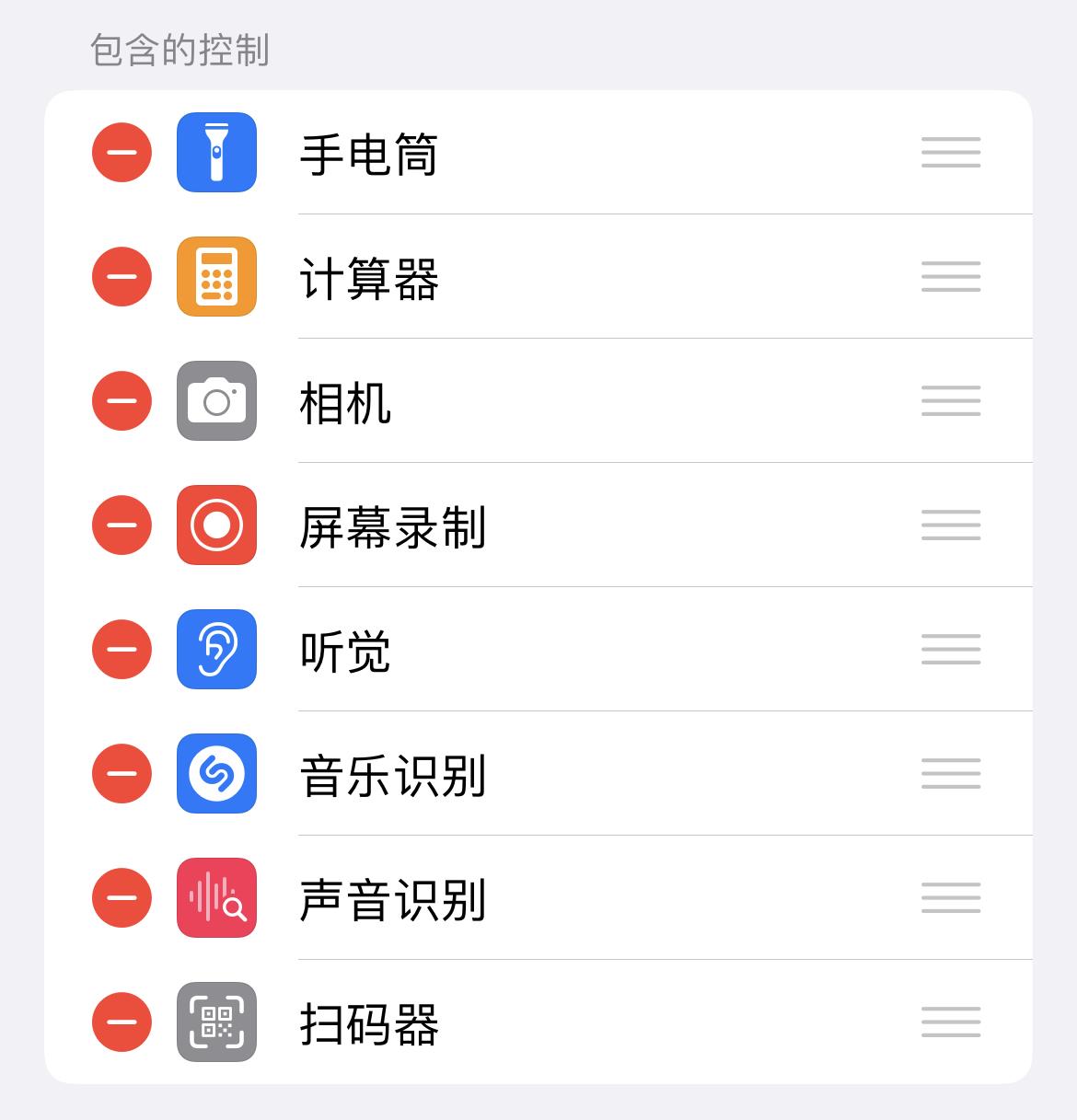Screen dimensions: 1077x1120
Task: Tap the 扫码器 QR code scanner icon
Action: (216, 1023)
